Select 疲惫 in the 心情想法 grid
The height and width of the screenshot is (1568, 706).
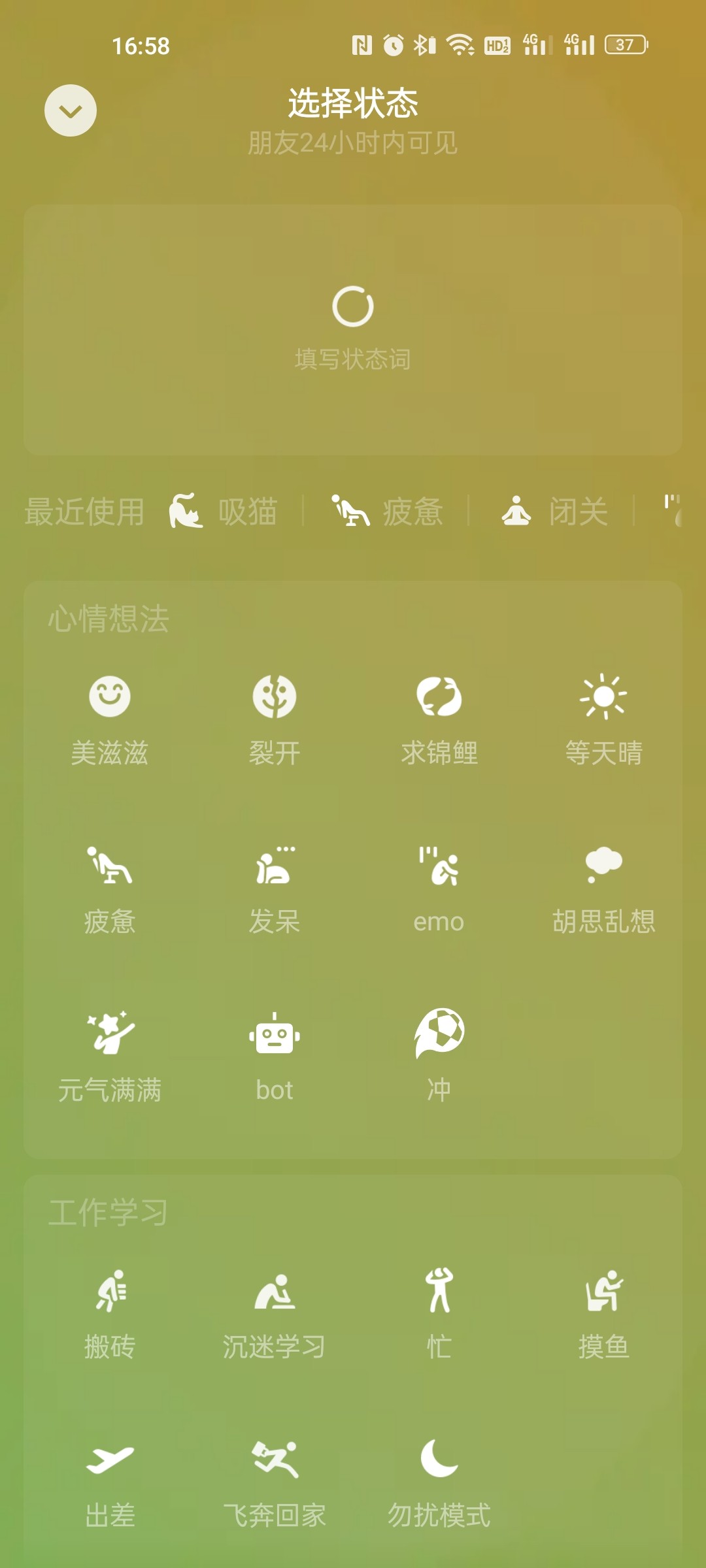pos(110,889)
